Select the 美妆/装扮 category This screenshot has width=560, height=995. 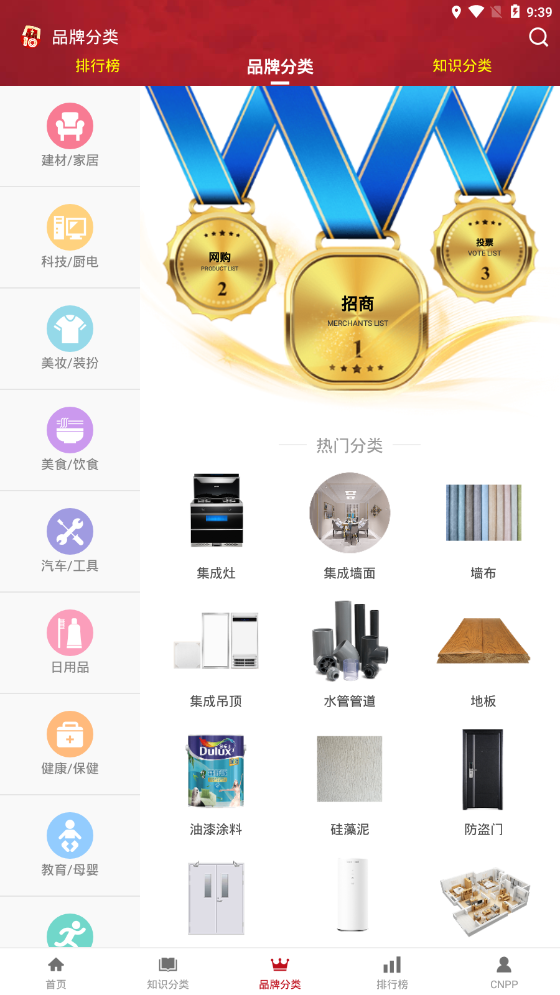click(x=70, y=339)
